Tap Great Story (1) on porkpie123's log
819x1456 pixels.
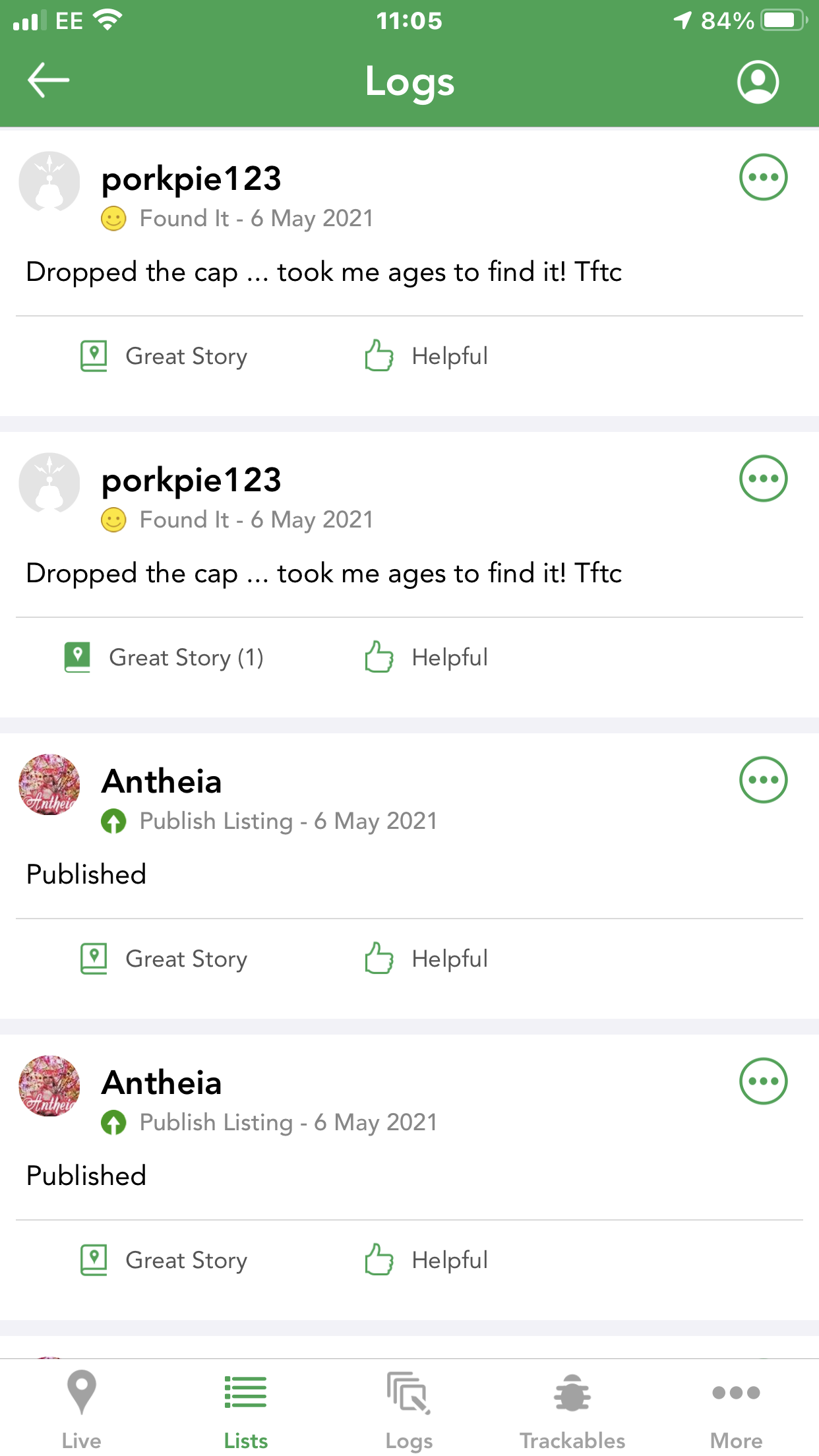pyautogui.click(x=164, y=657)
